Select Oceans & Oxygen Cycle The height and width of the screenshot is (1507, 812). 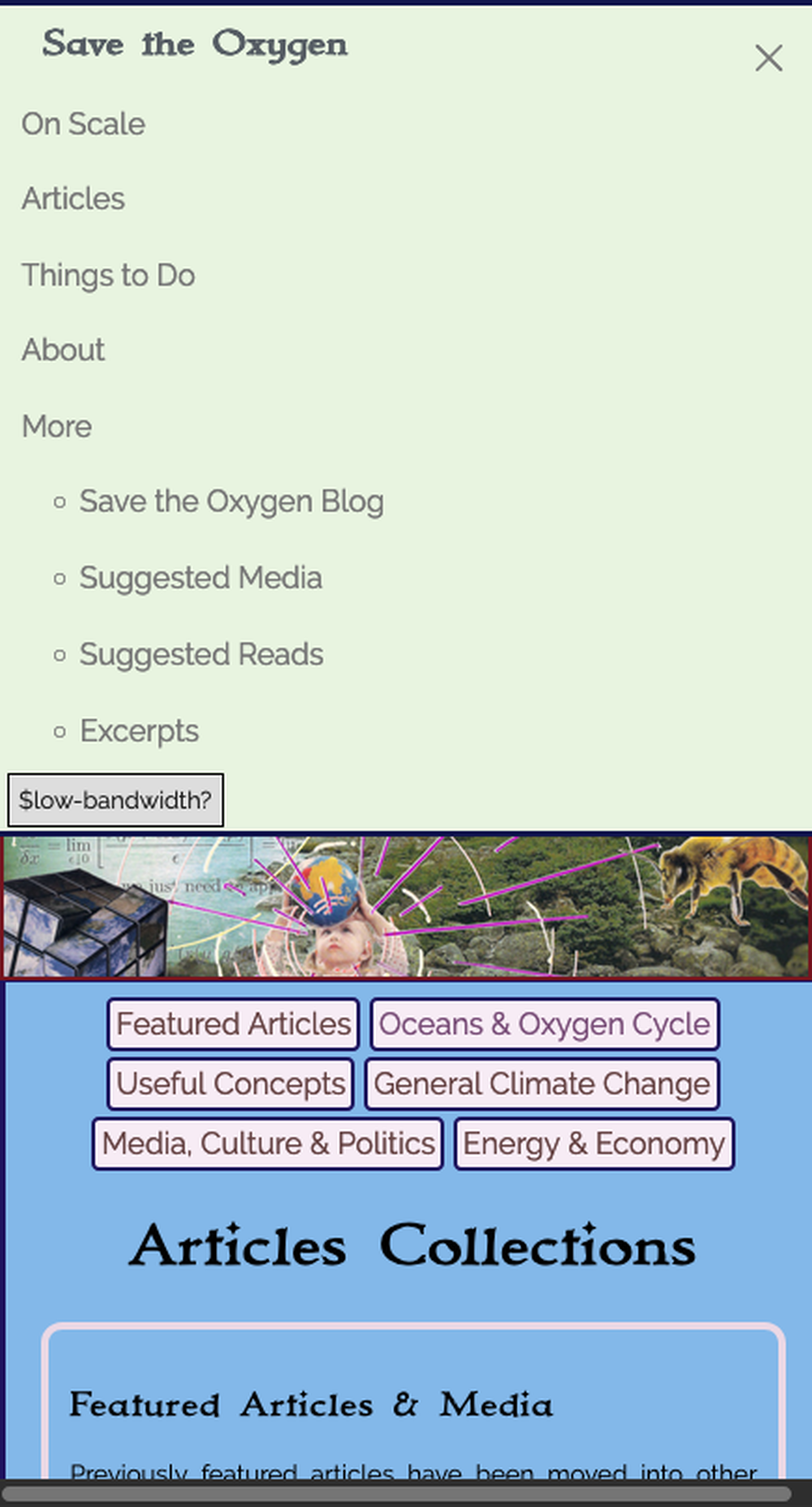tap(544, 1024)
